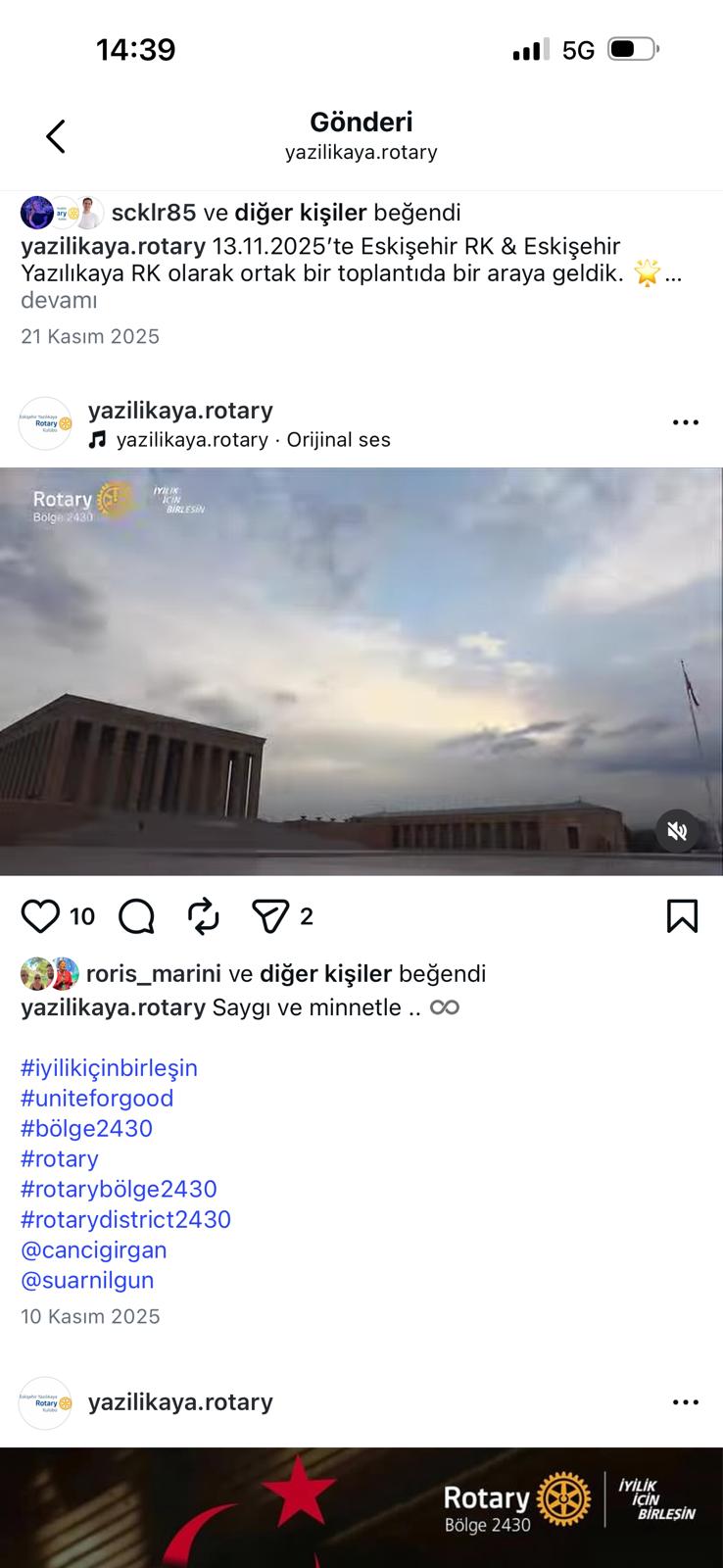Open comments on the video post
This screenshot has height=1568, width=723.
point(137,916)
